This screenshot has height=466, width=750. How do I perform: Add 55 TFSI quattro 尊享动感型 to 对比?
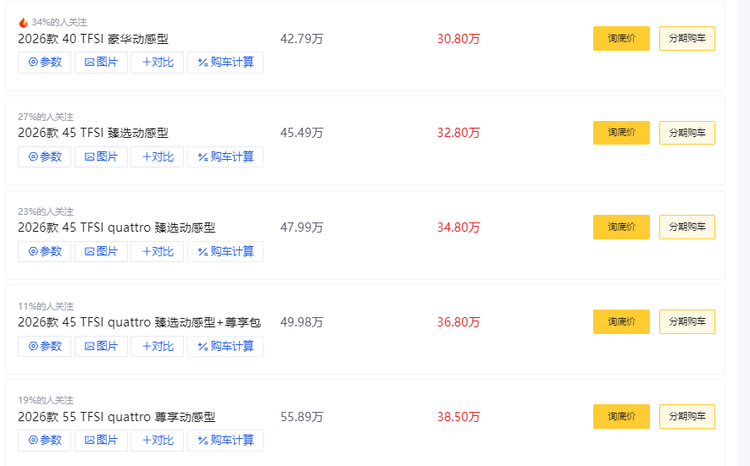click(157, 440)
